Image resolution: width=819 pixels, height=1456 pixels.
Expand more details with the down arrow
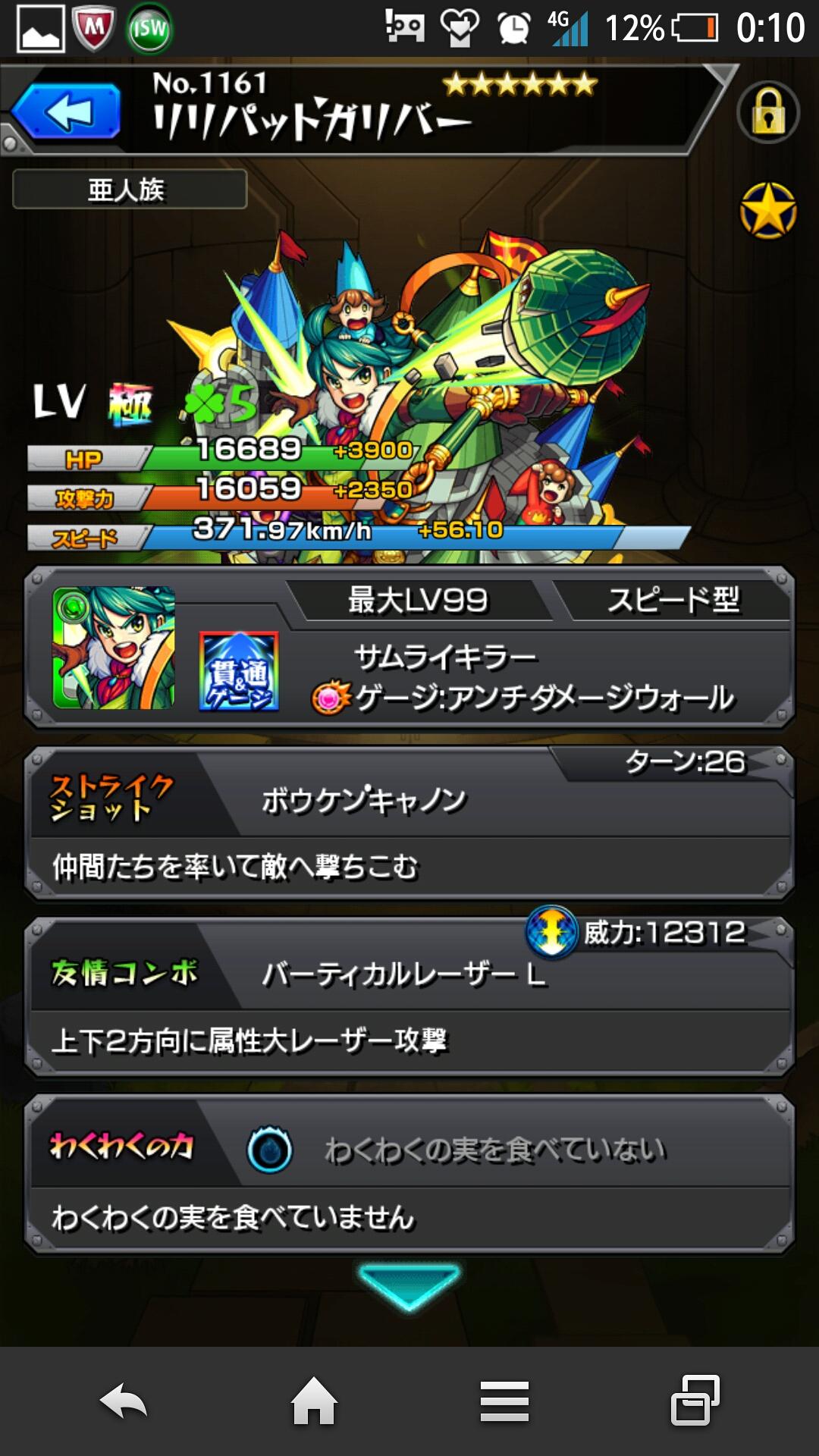coord(409,1285)
